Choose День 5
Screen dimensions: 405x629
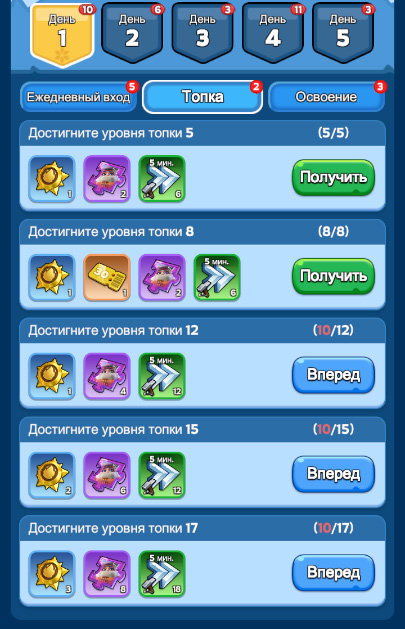343,33
